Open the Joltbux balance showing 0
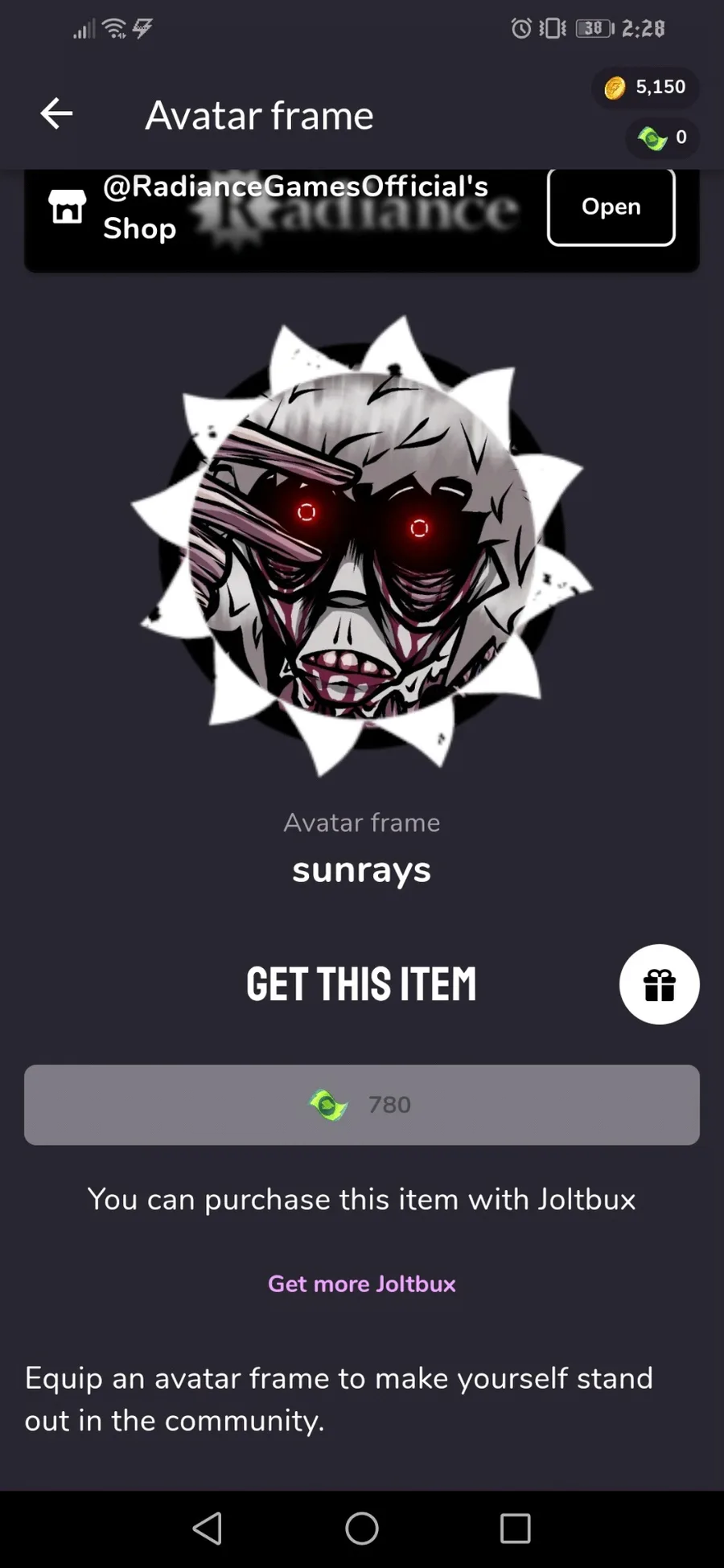724x1568 pixels. (x=663, y=138)
